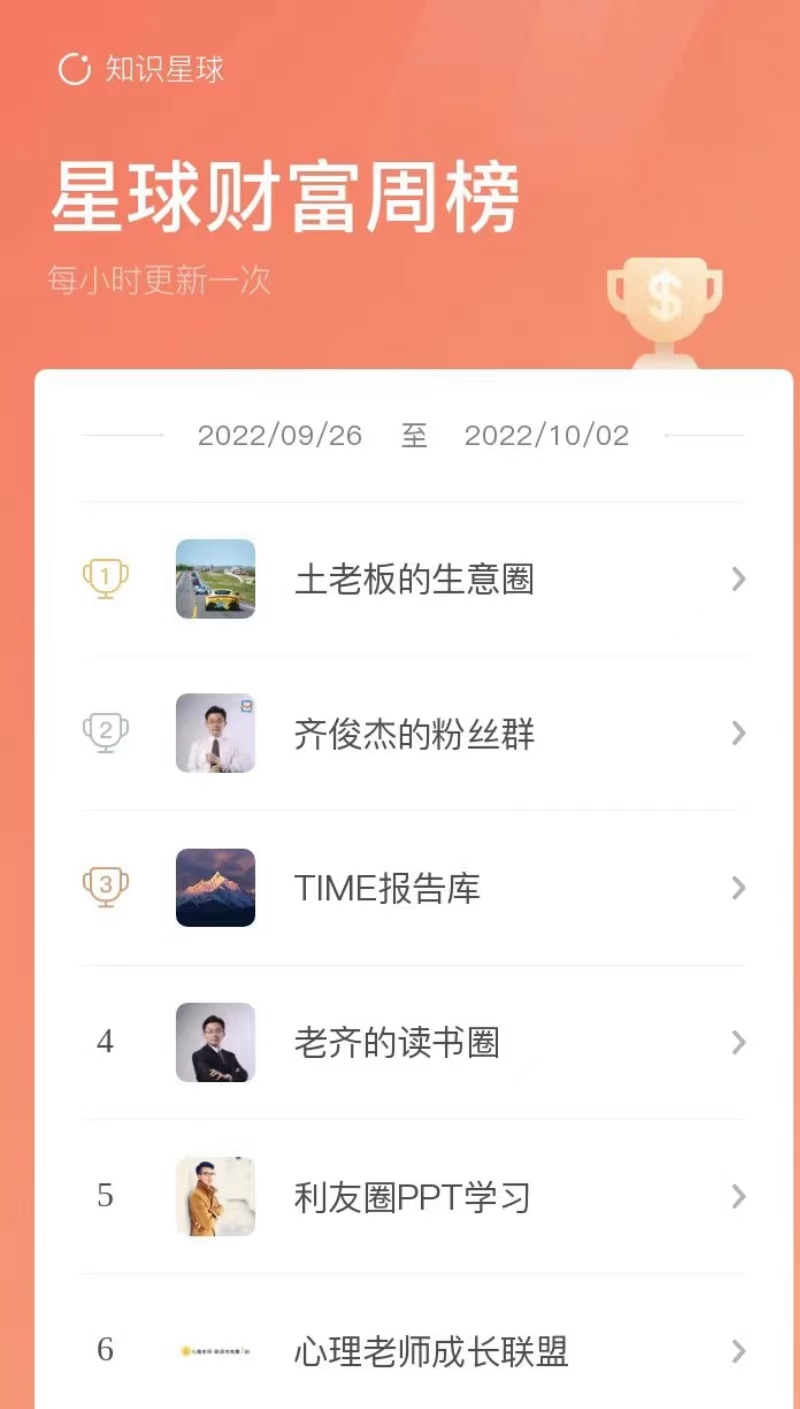This screenshot has width=800, height=1409.
Task: Click the avatar of 利友圈PPT学习
Action: [x=215, y=1197]
